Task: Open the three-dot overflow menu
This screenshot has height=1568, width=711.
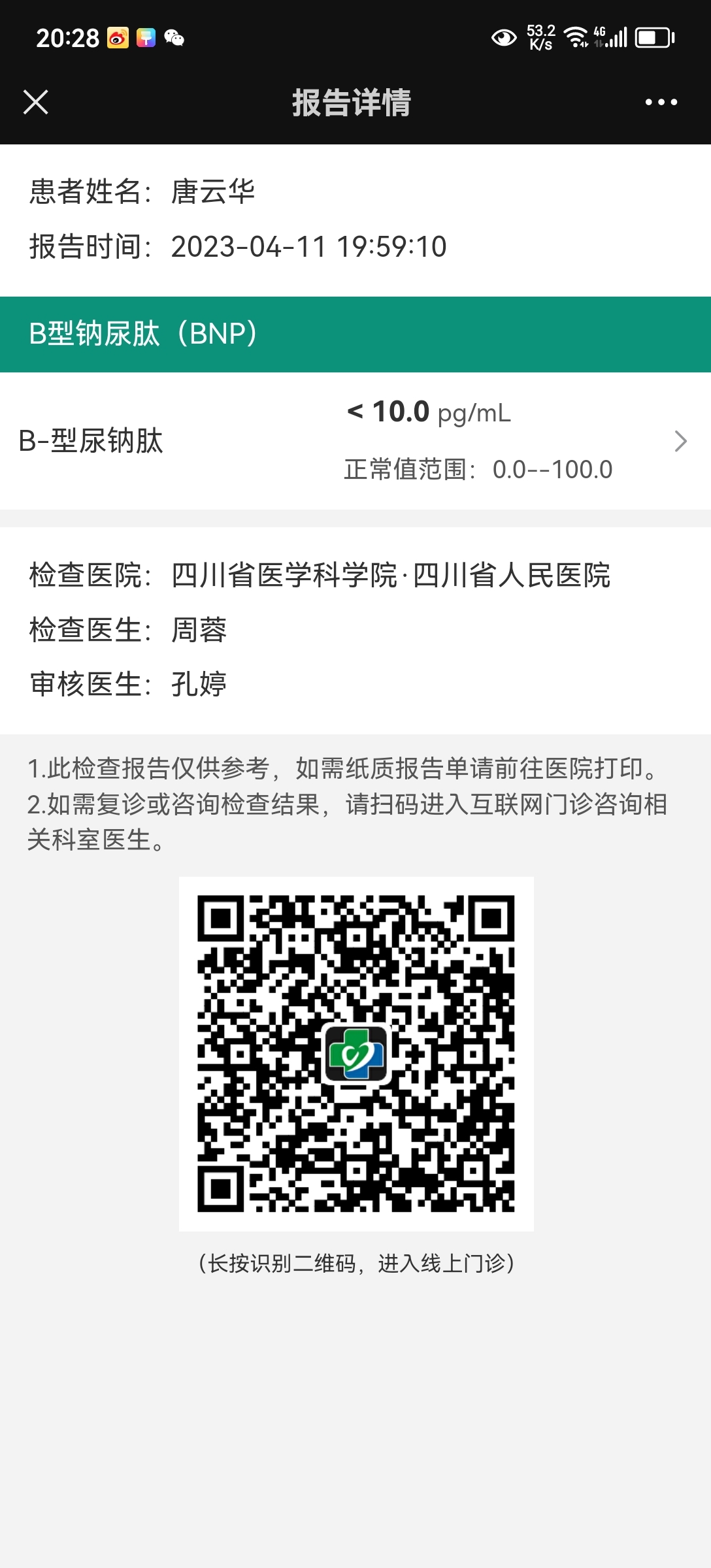Action: click(x=661, y=102)
